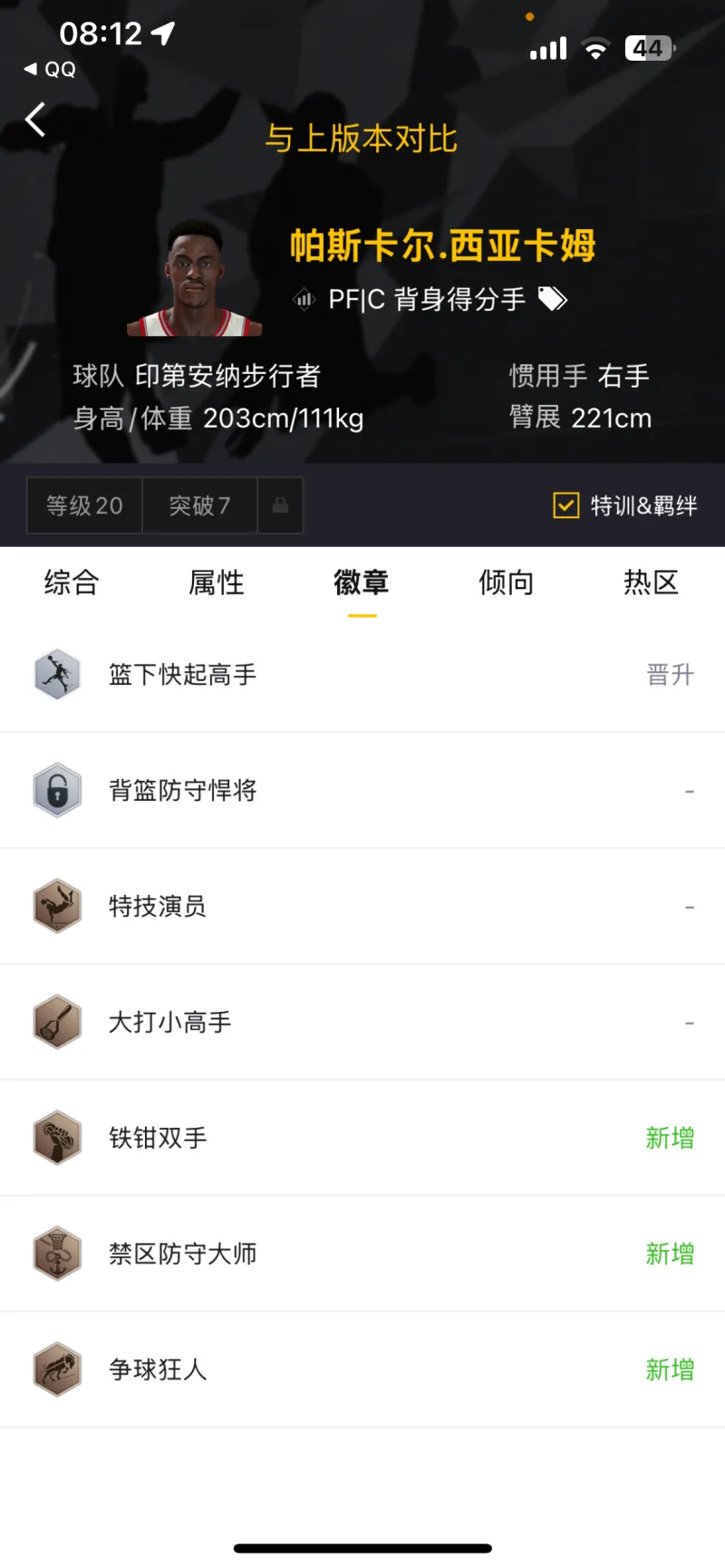The image size is (725, 1568).
Task: Open the 等级20 level selector
Action: (84, 505)
